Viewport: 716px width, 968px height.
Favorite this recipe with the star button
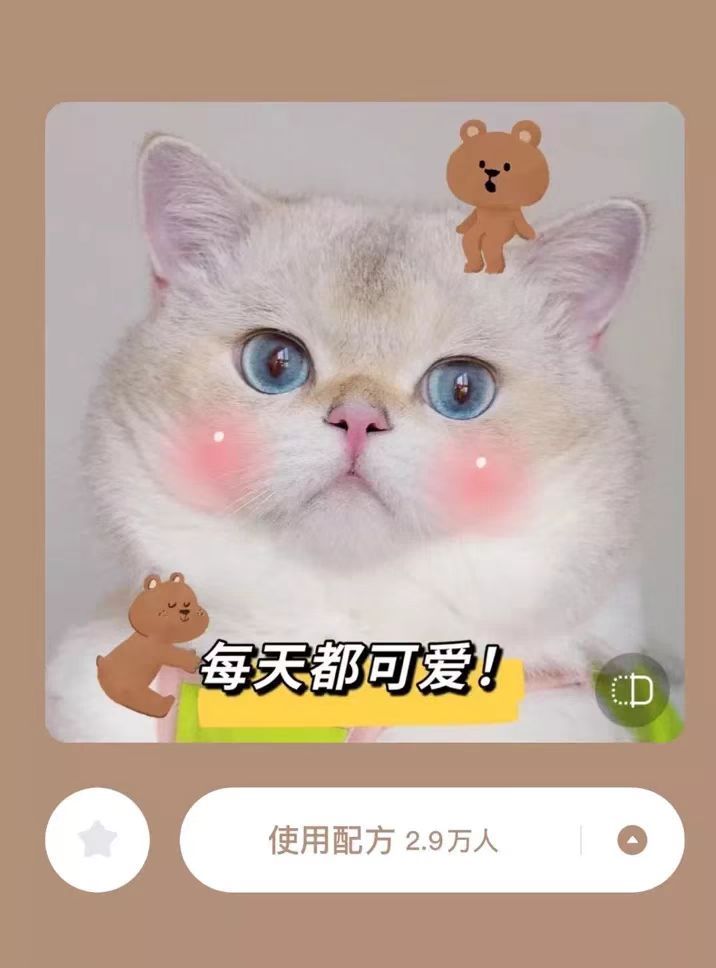coord(97,840)
